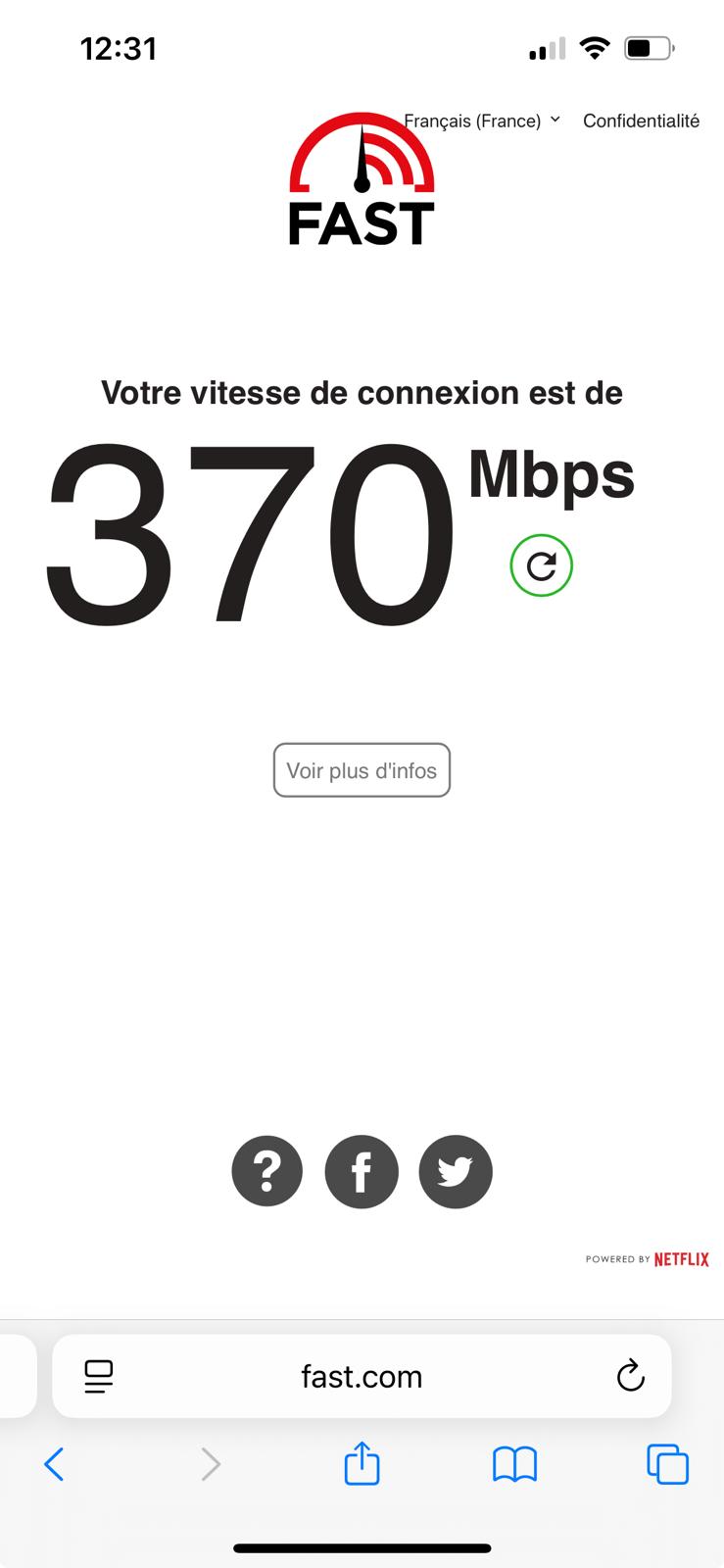Open the Français (France) language dropdown
The height and width of the screenshot is (1568, 724).
click(x=482, y=121)
